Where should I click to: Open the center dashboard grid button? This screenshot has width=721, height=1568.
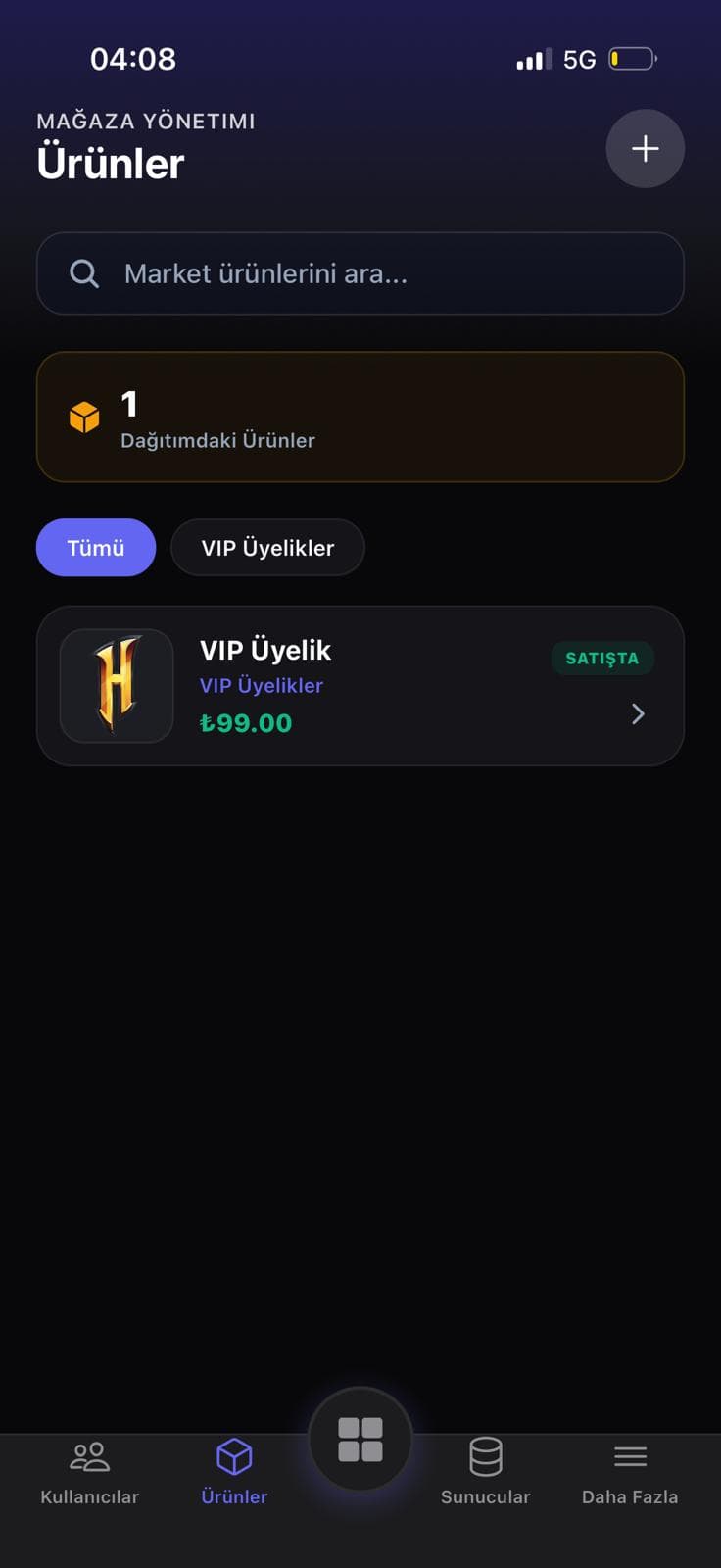click(x=360, y=1440)
